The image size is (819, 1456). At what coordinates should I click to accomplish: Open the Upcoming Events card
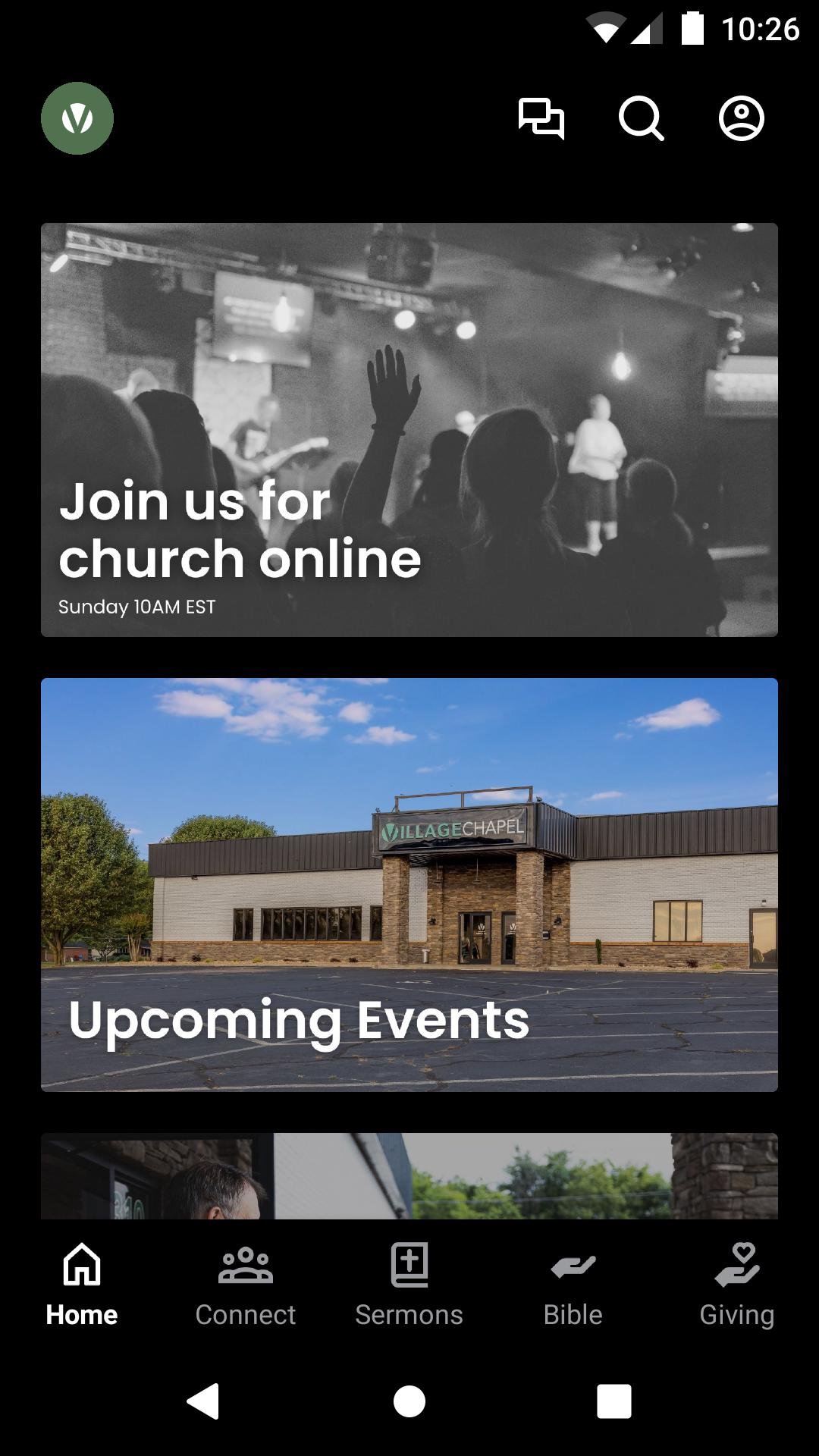409,884
